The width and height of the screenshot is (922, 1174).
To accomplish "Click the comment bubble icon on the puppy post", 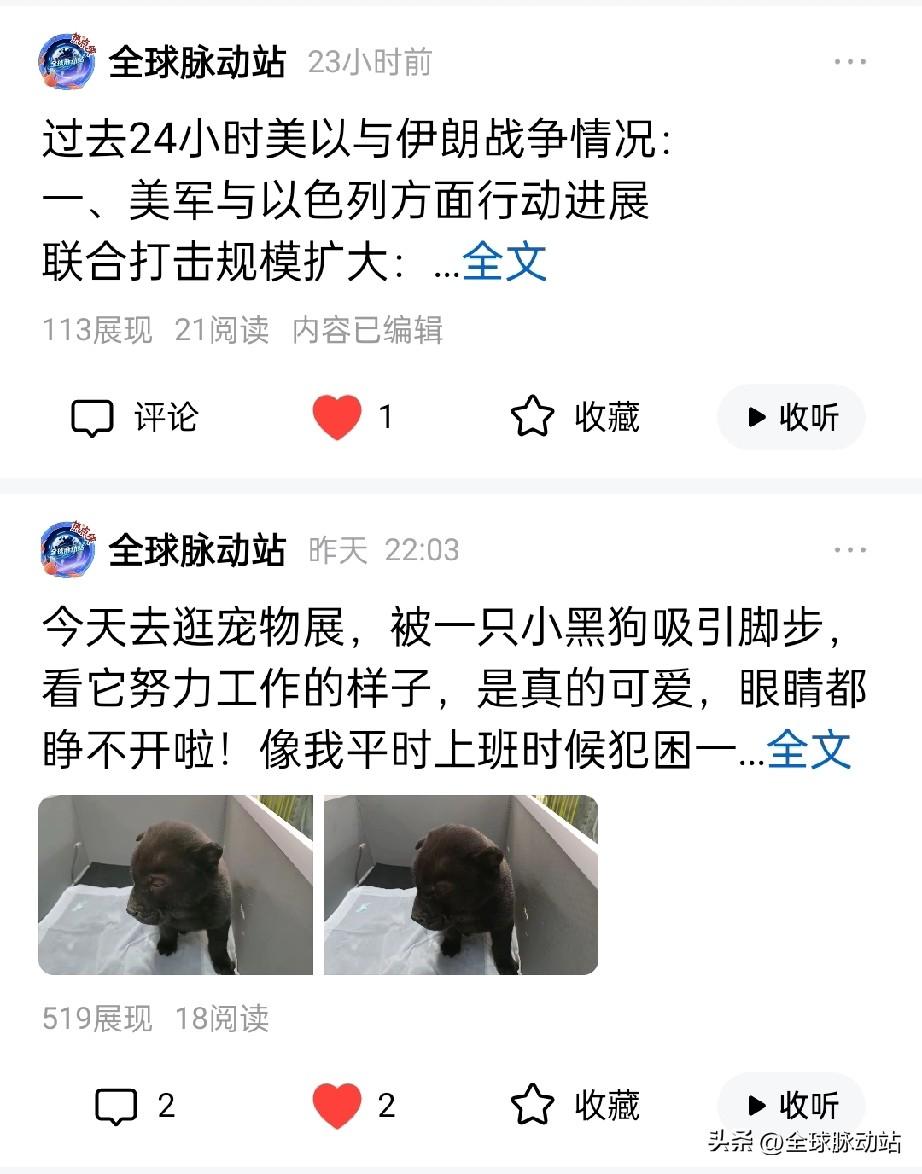I will click(117, 1105).
